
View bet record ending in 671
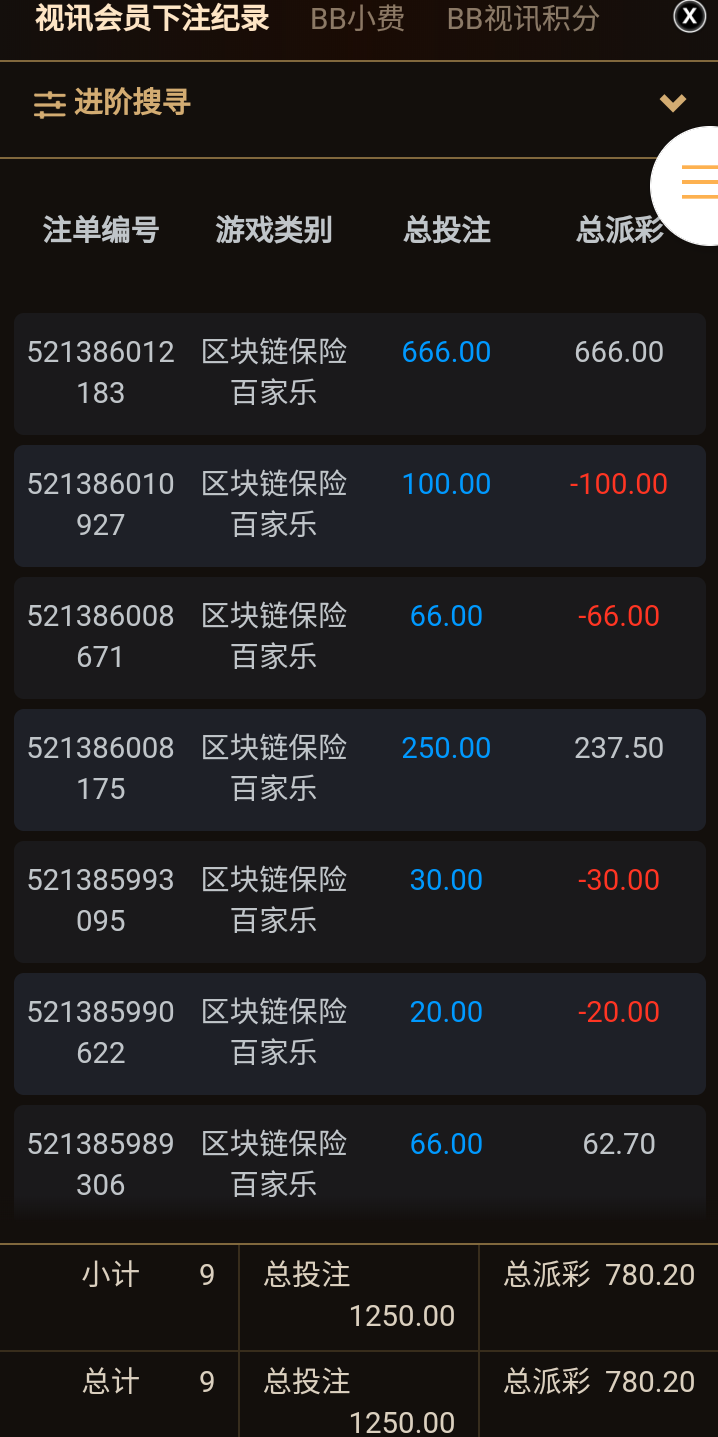click(x=359, y=637)
